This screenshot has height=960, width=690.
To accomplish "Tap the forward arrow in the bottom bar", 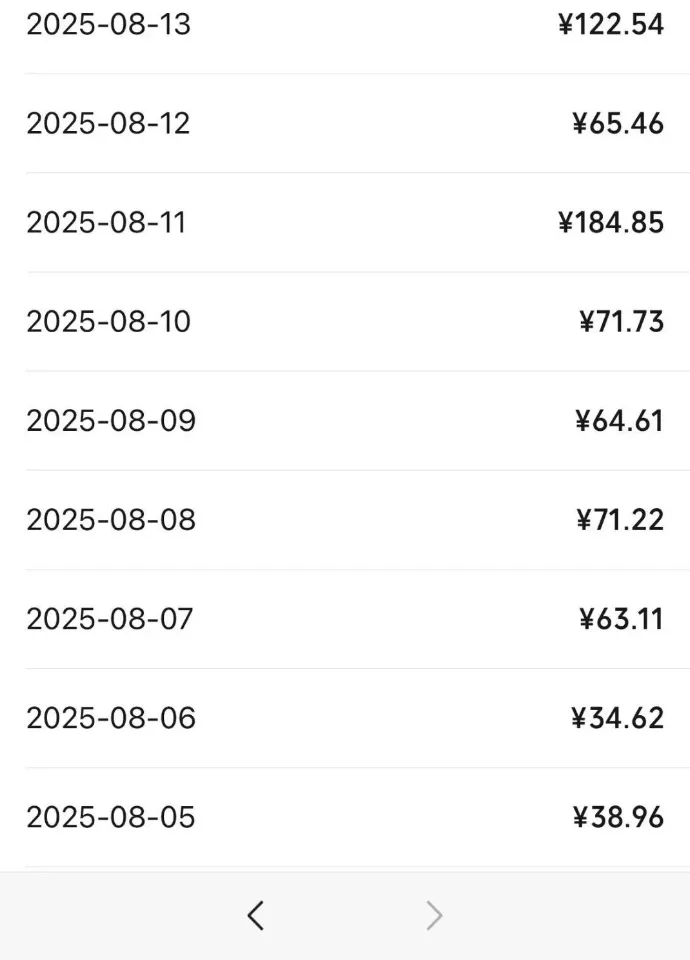I will [x=434, y=915].
